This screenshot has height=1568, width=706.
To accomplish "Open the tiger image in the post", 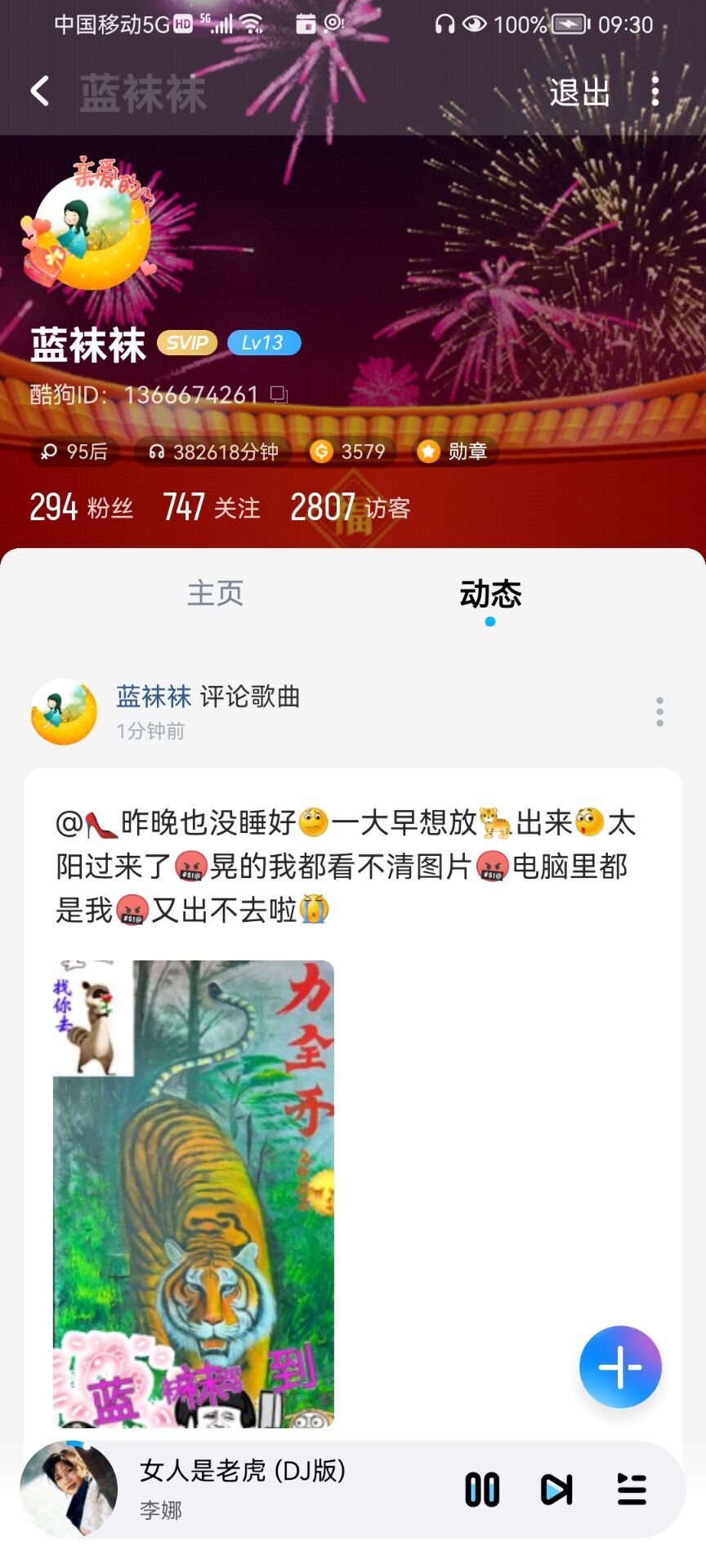I will (194, 1192).
